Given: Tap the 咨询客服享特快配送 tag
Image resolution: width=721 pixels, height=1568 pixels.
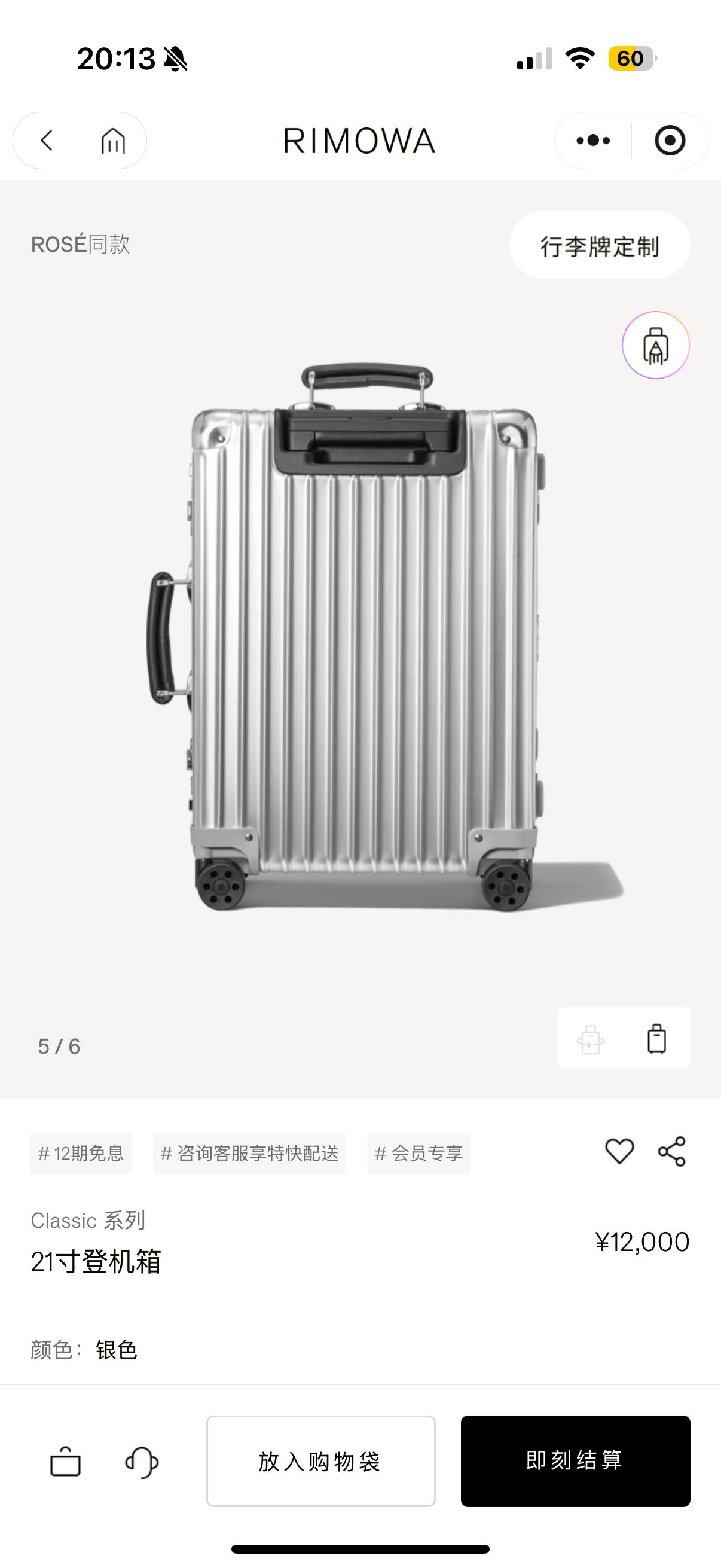Looking at the screenshot, I should tap(249, 1153).
